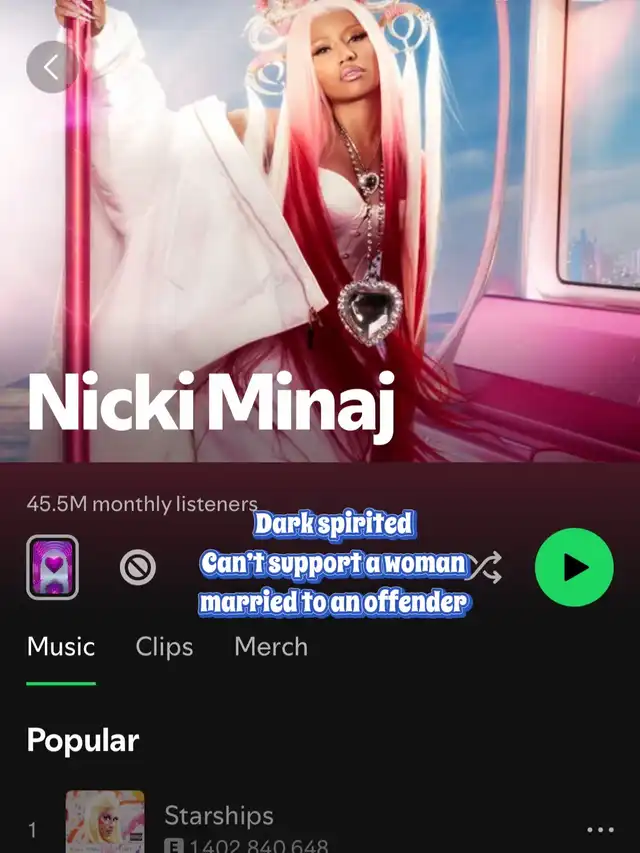Play the song Starships
This screenshot has height=853, width=640.
point(219,816)
